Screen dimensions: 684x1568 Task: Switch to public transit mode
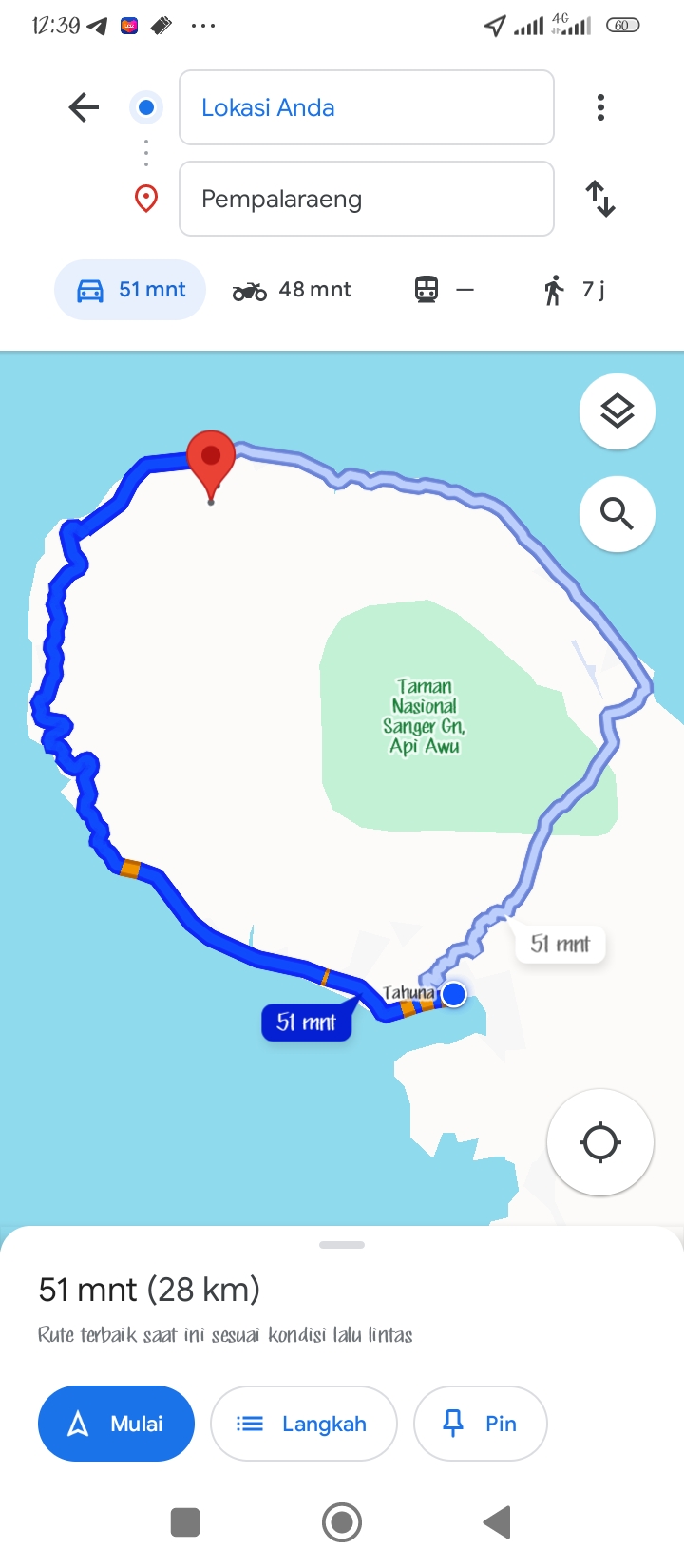pos(445,290)
